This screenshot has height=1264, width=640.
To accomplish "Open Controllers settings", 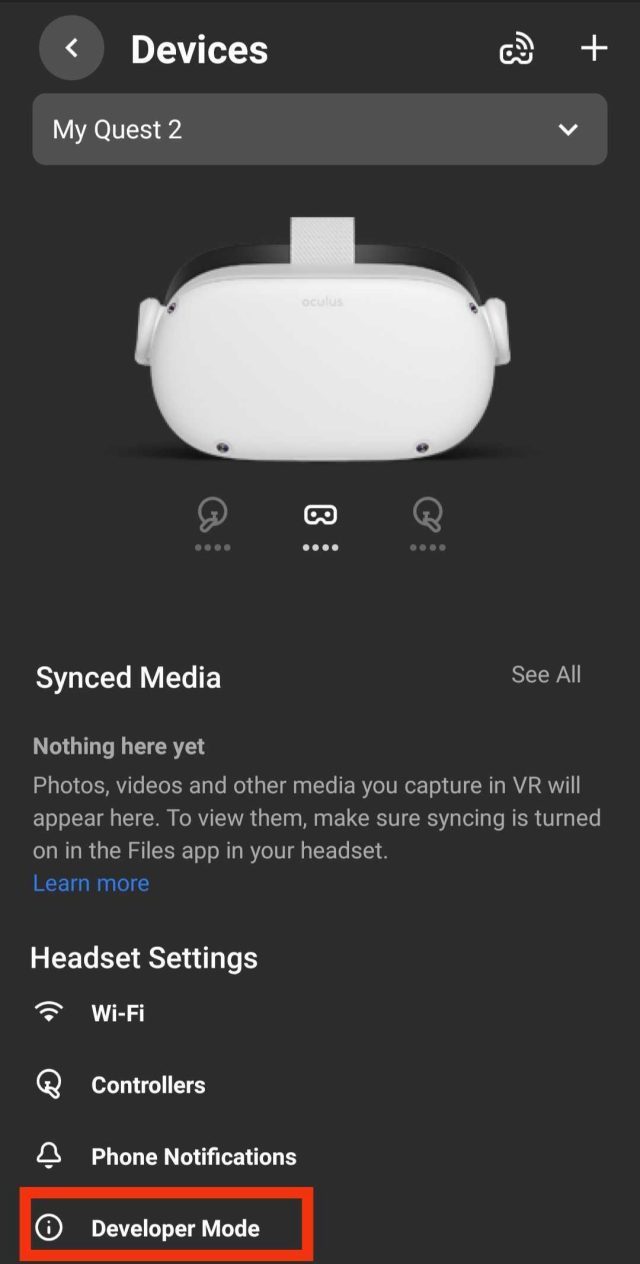I will coord(147,1085).
